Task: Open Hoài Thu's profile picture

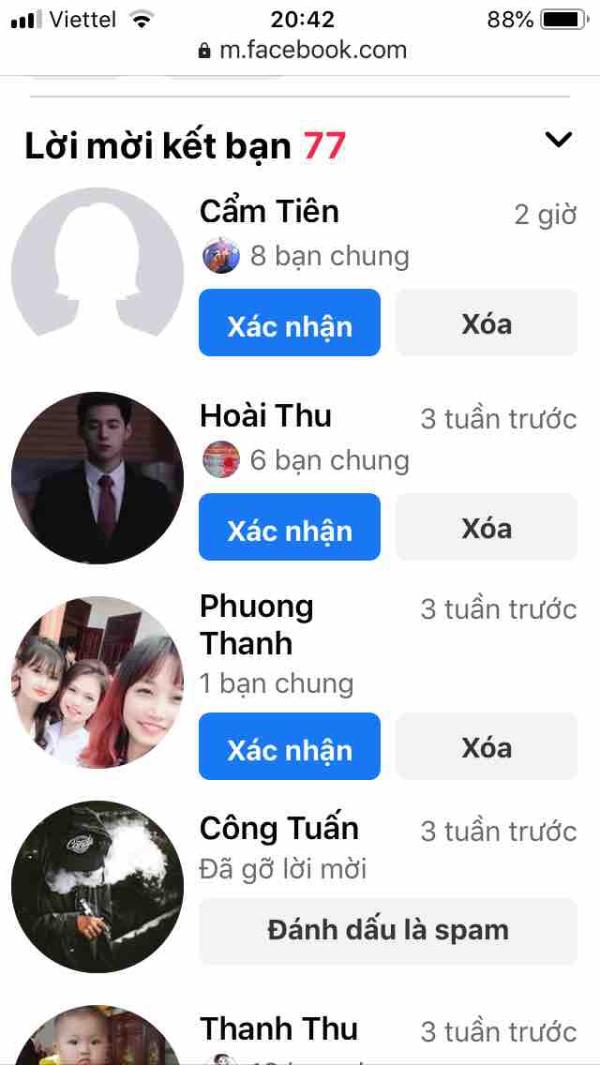Action: point(97,478)
